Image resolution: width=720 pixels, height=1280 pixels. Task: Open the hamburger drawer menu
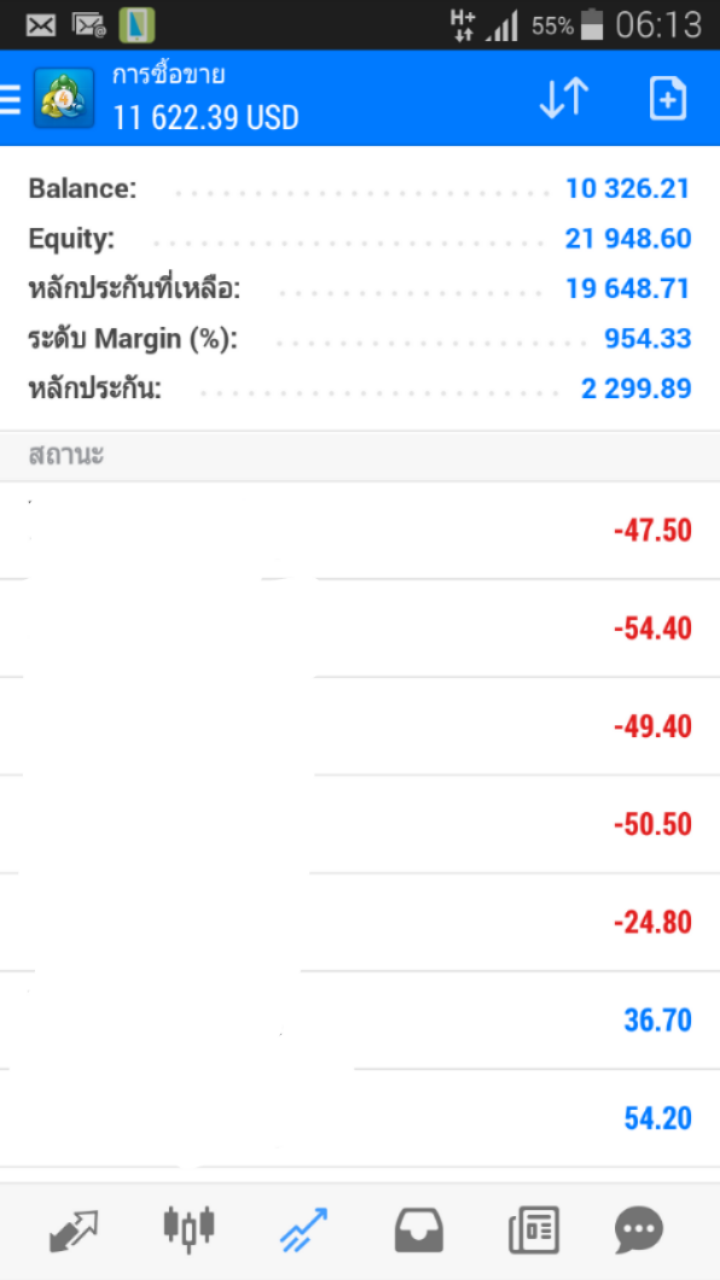10,99
